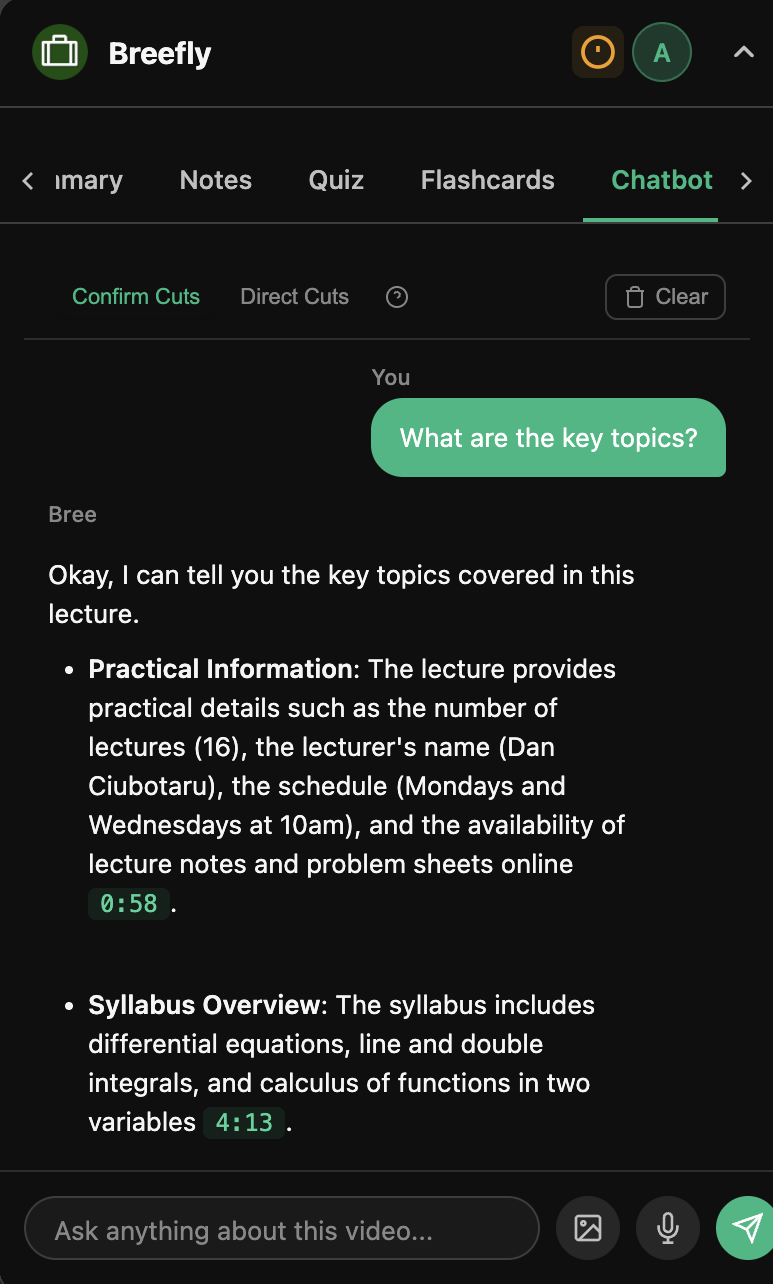Click the user avatar marked A
Viewport: 773px width, 1284px height.
click(661, 52)
